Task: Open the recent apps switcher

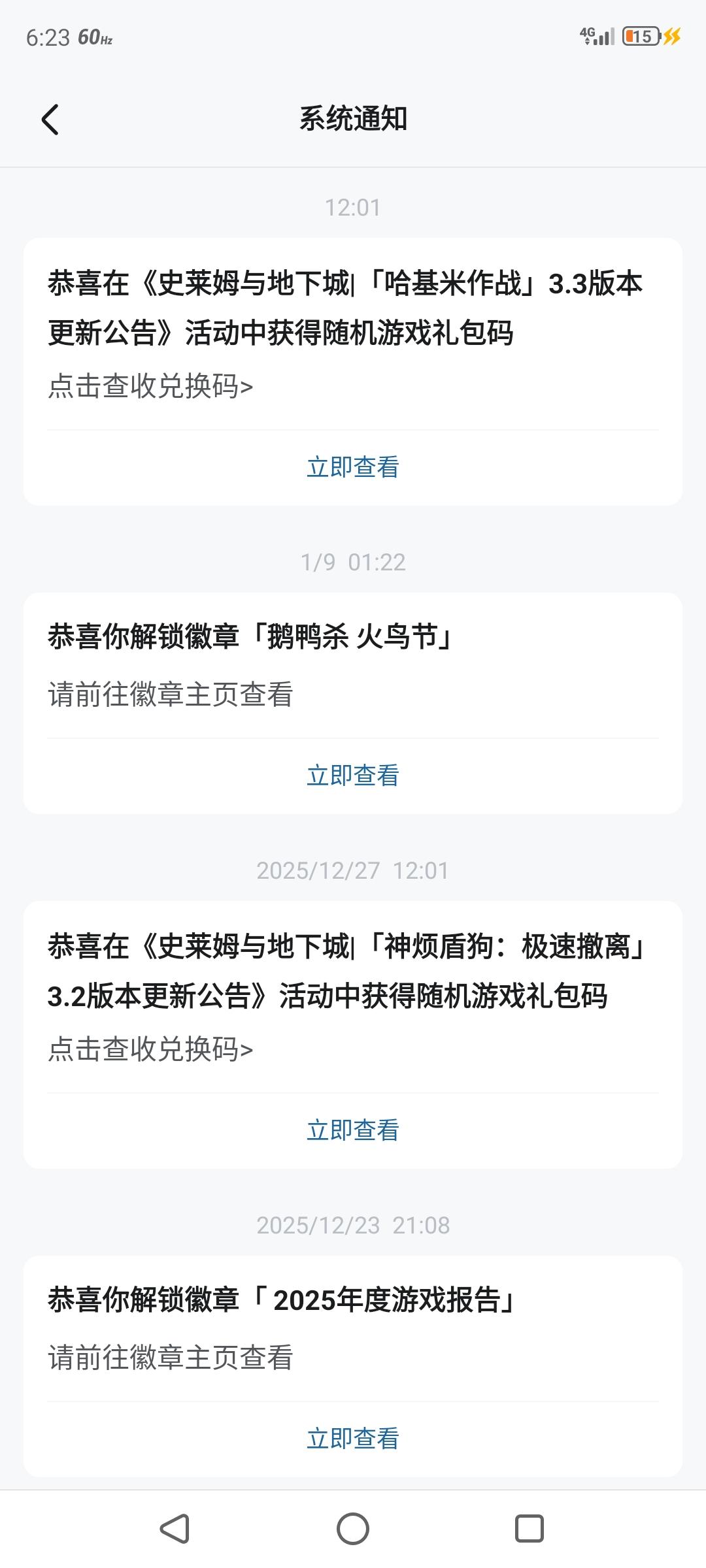Action: pyautogui.click(x=529, y=1529)
